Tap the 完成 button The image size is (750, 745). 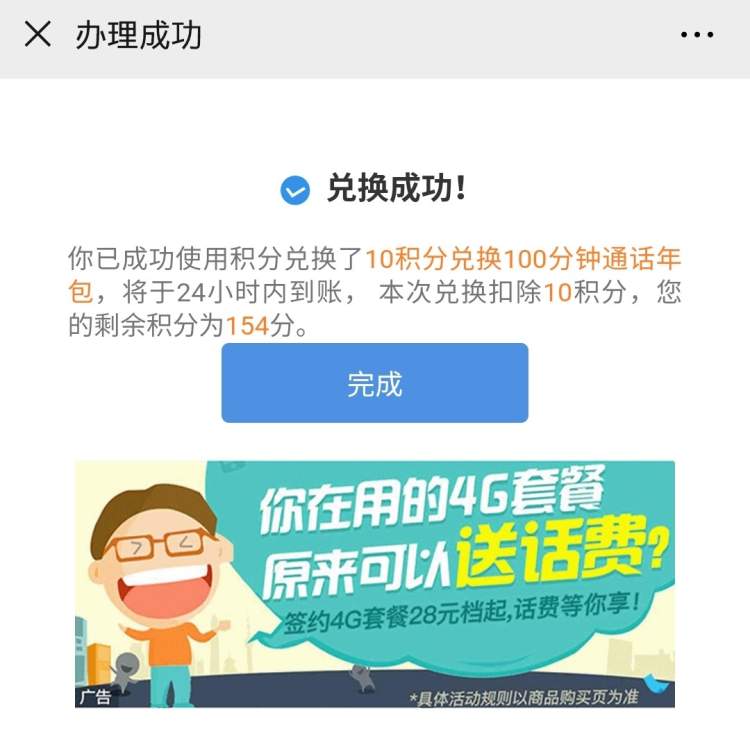375,383
